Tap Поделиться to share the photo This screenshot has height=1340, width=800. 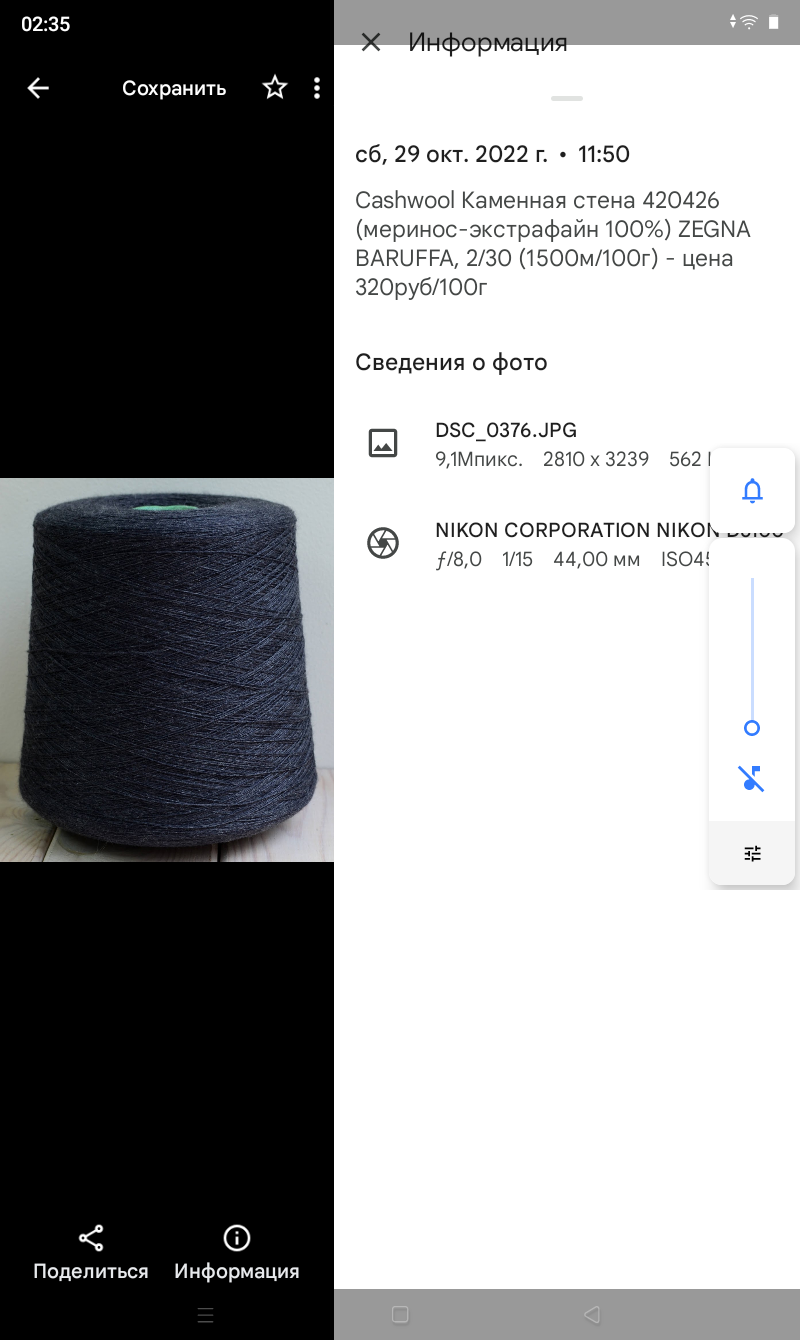91,1254
